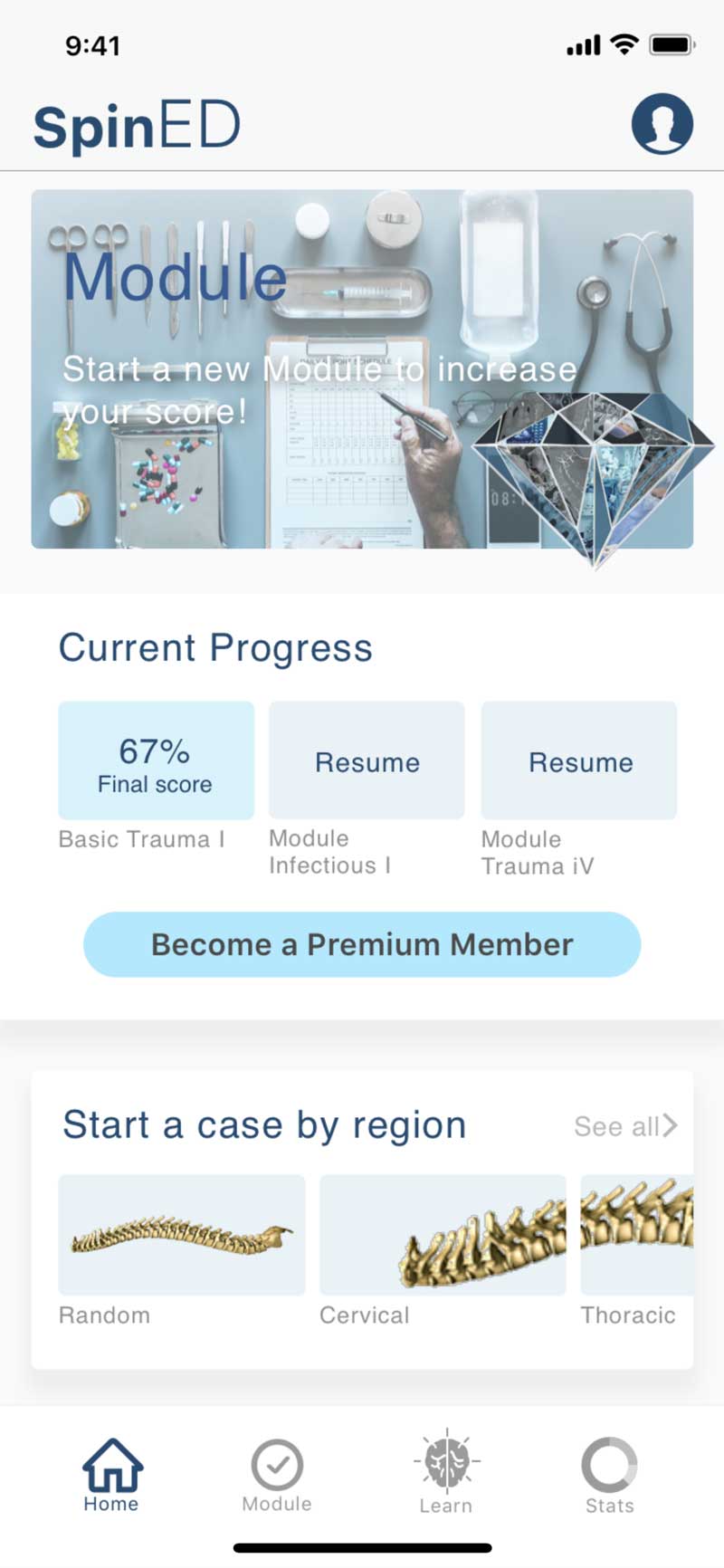Viewport: 724px width, 1568px height.
Task: Open the user profile icon
Action: coord(662,124)
